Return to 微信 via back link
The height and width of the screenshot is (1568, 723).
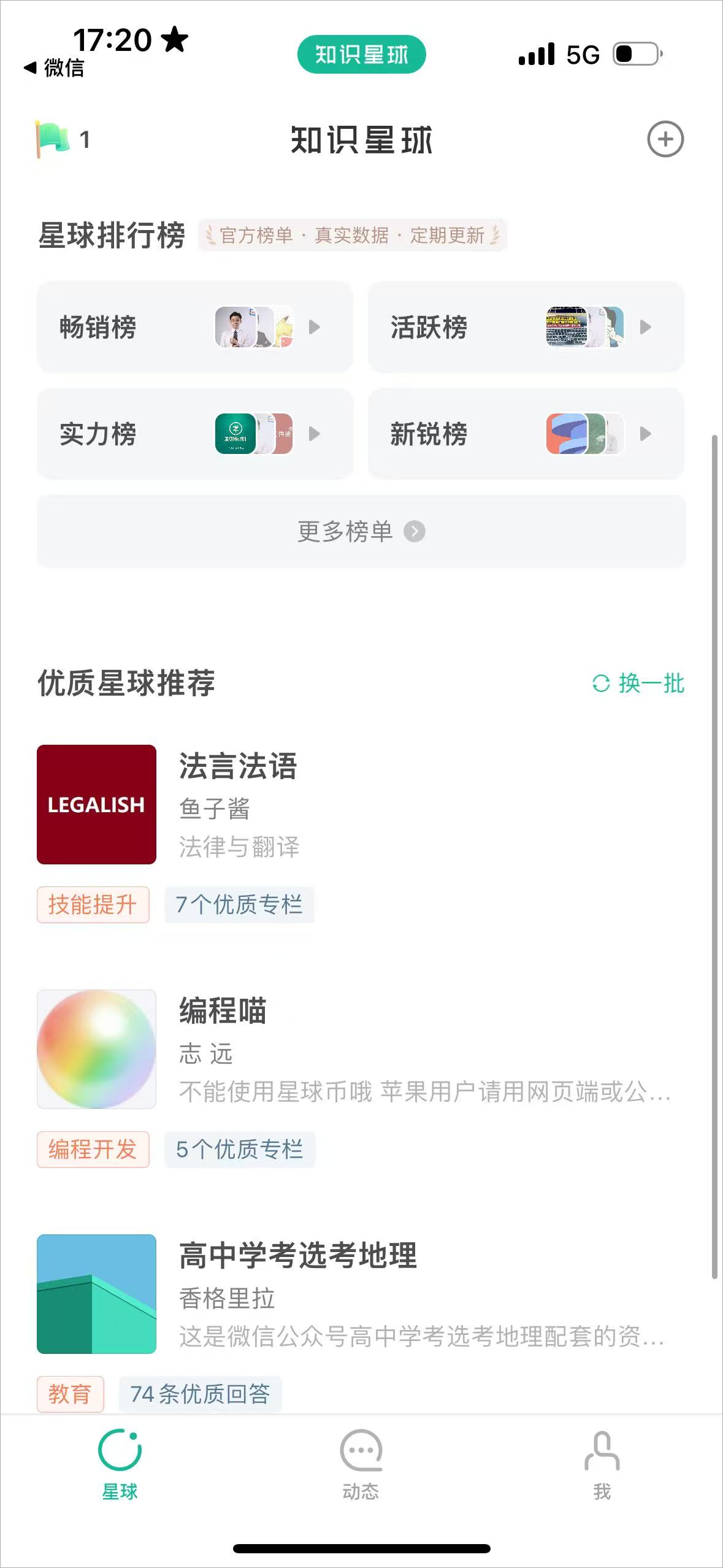point(54,67)
